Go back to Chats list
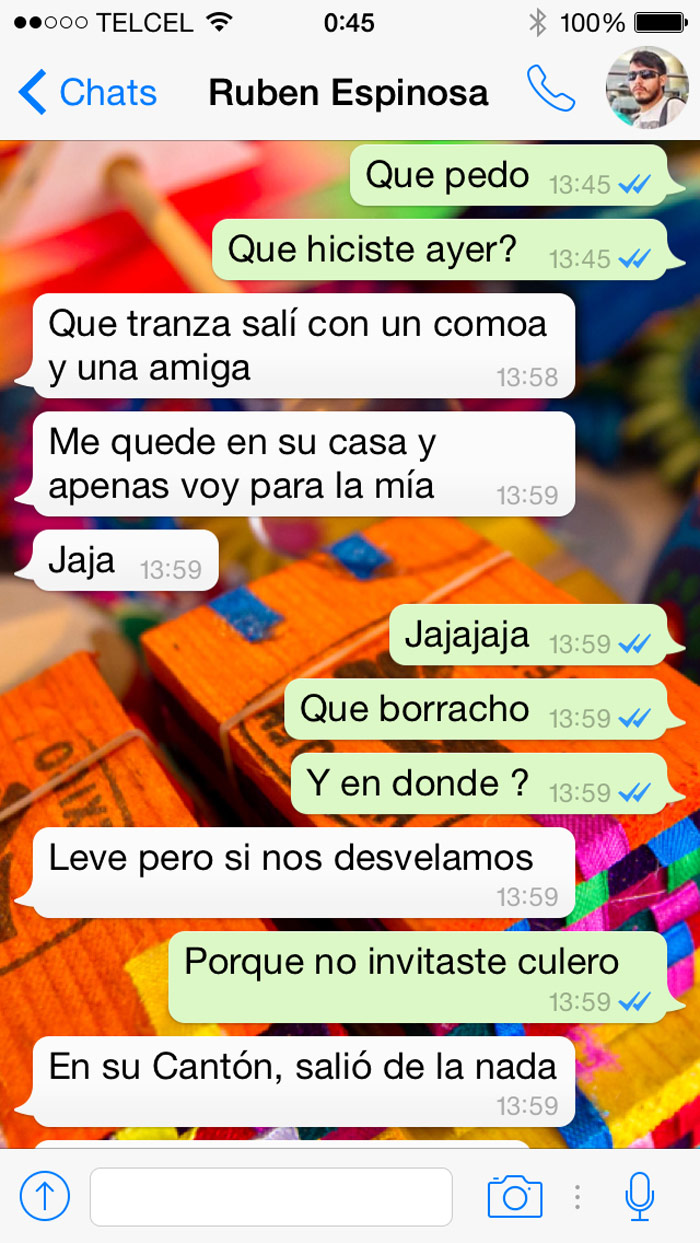 point(87,93)
